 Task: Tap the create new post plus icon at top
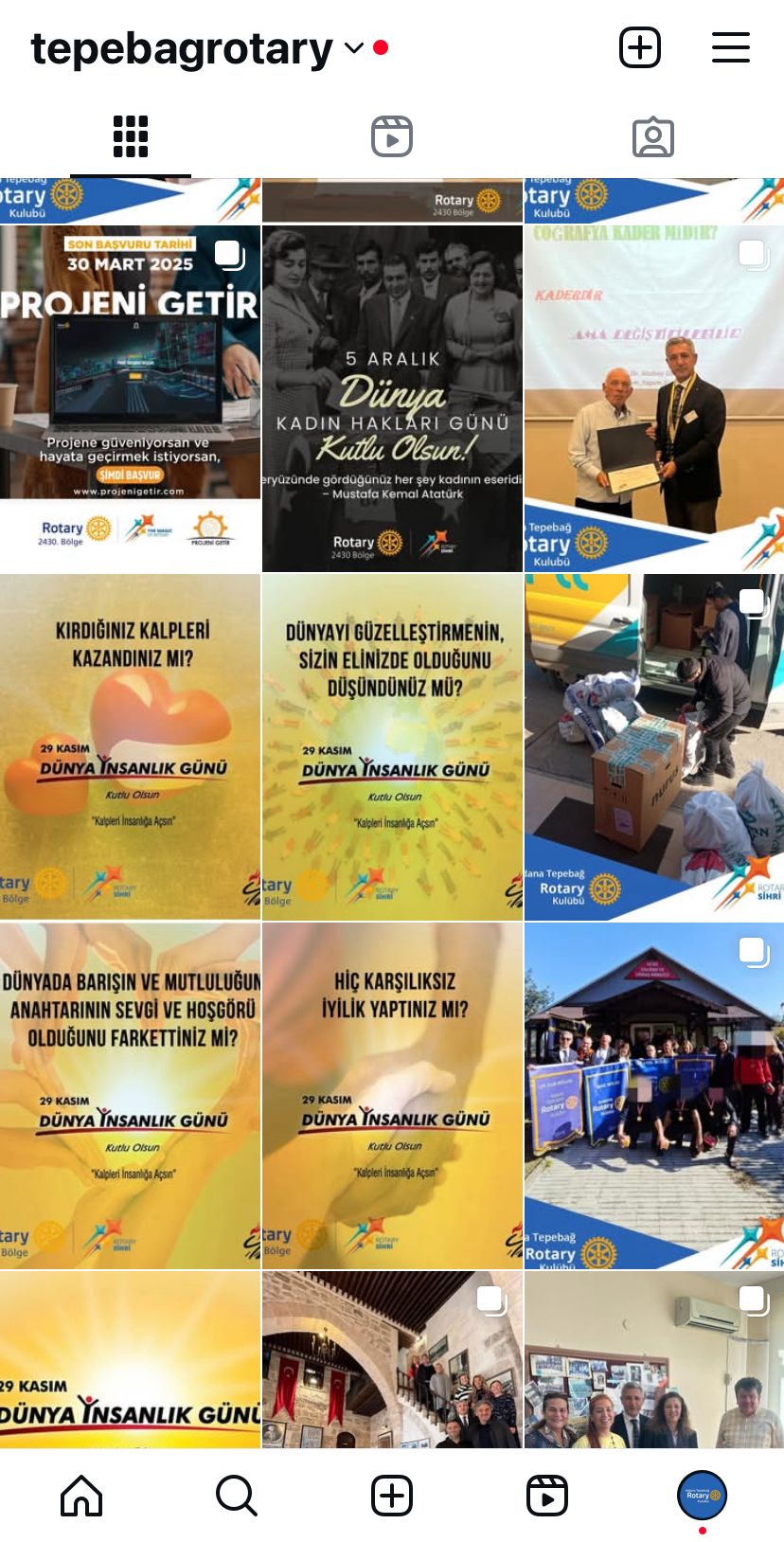point(640,47)
